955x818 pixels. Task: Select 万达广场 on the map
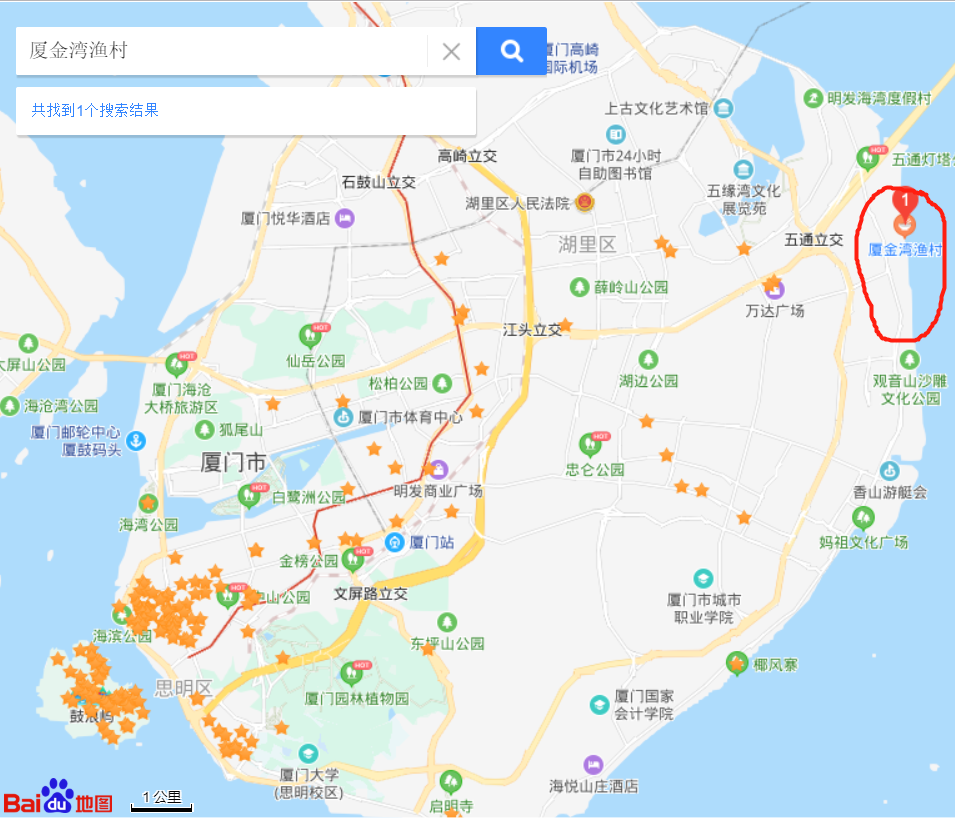[x=772, y=289]
